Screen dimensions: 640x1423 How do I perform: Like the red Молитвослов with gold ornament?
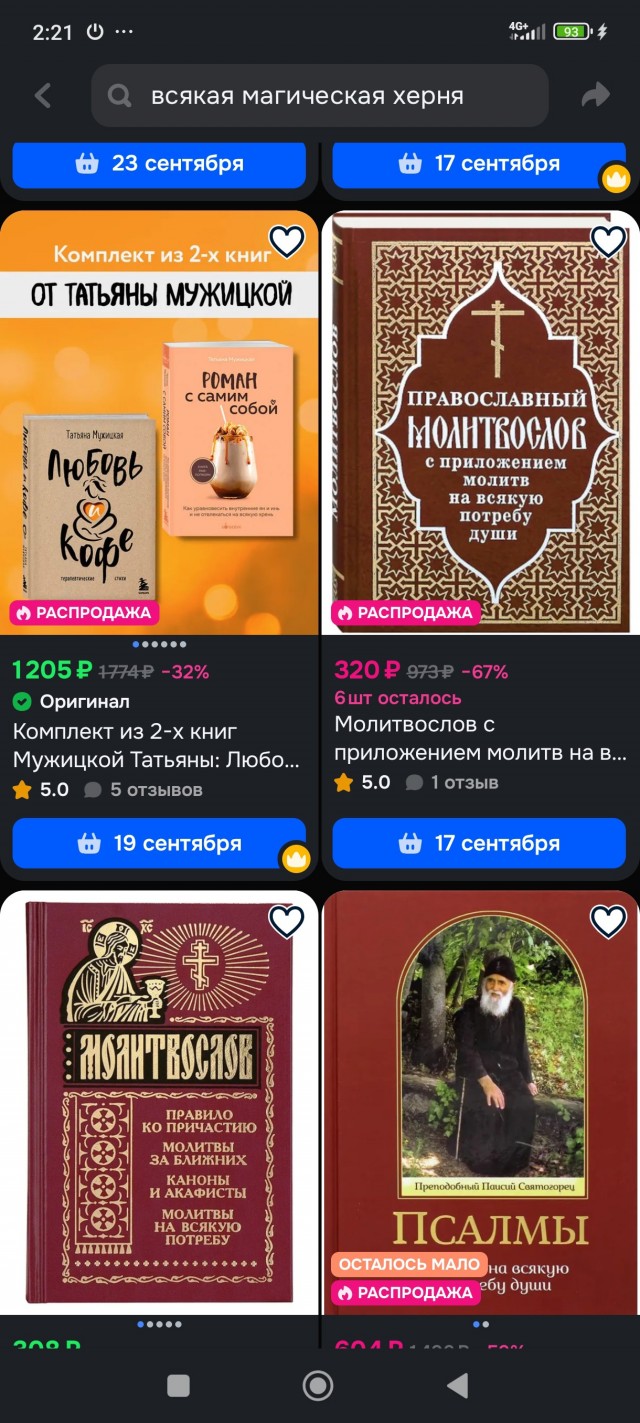point(287,921)
